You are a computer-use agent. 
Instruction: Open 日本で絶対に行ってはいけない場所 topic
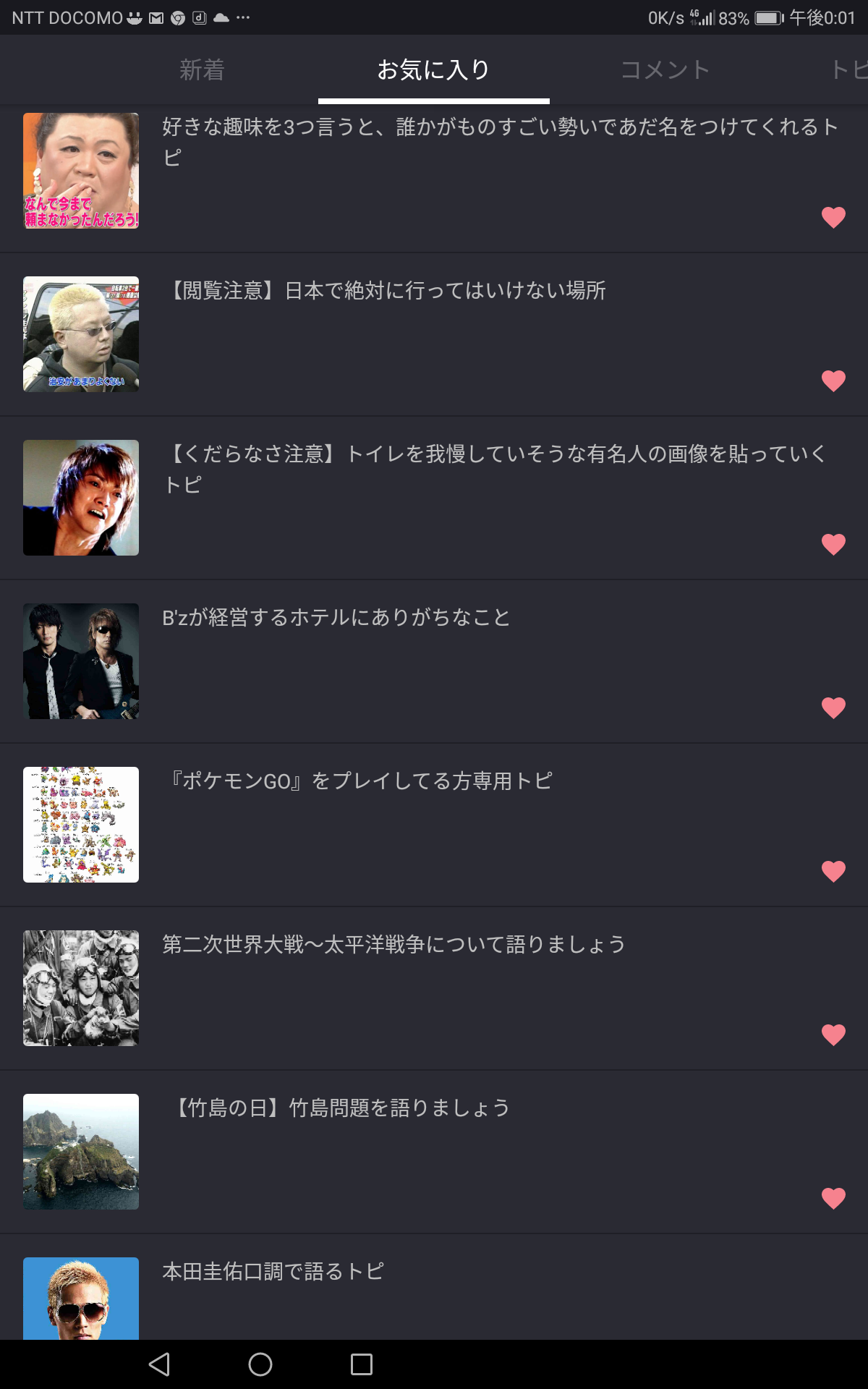tap(388, 291)
